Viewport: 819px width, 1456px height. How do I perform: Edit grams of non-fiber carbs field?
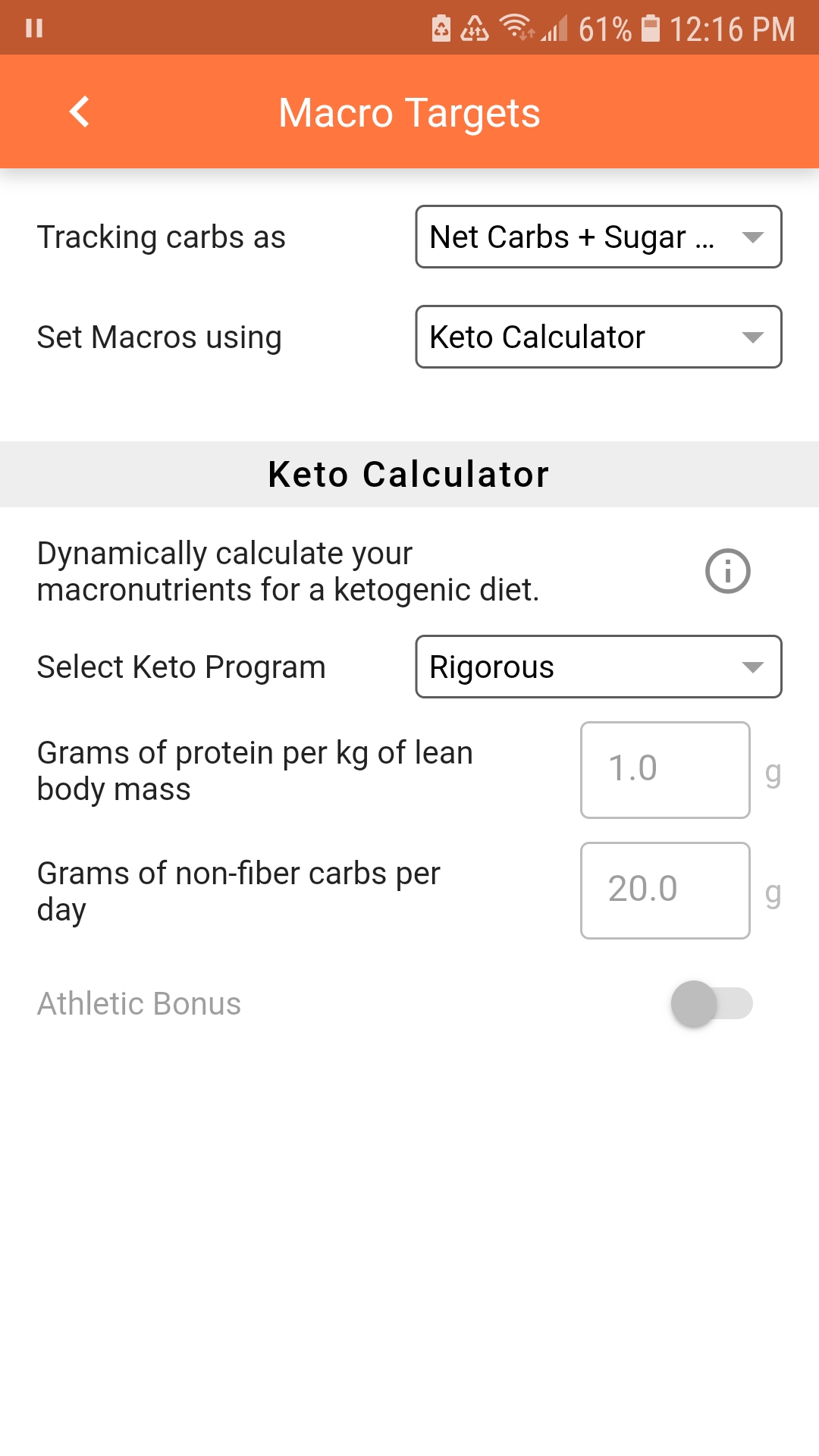665,890
